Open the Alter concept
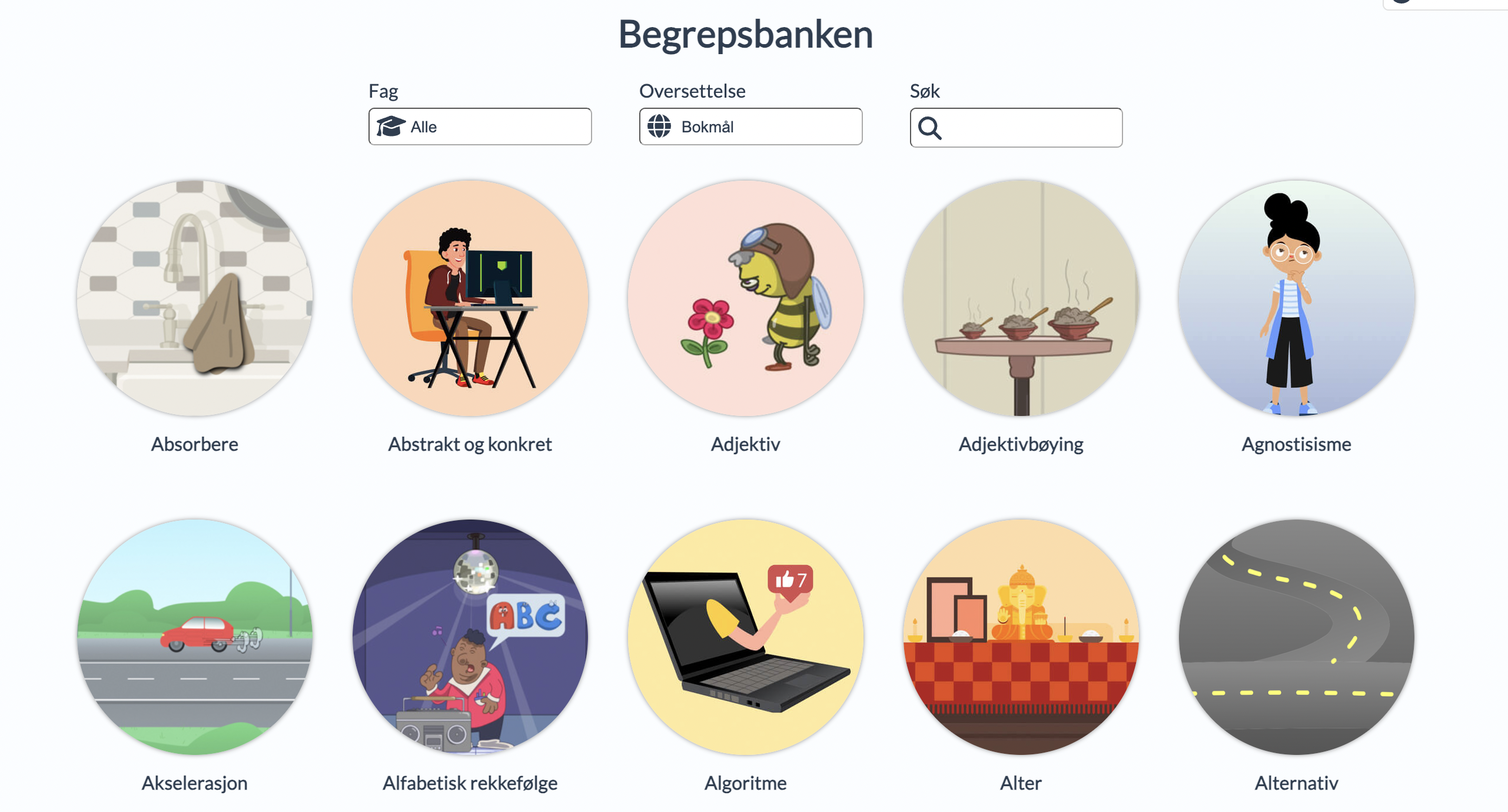The width and height of the screenshot is (1508, 812). 1021,637
